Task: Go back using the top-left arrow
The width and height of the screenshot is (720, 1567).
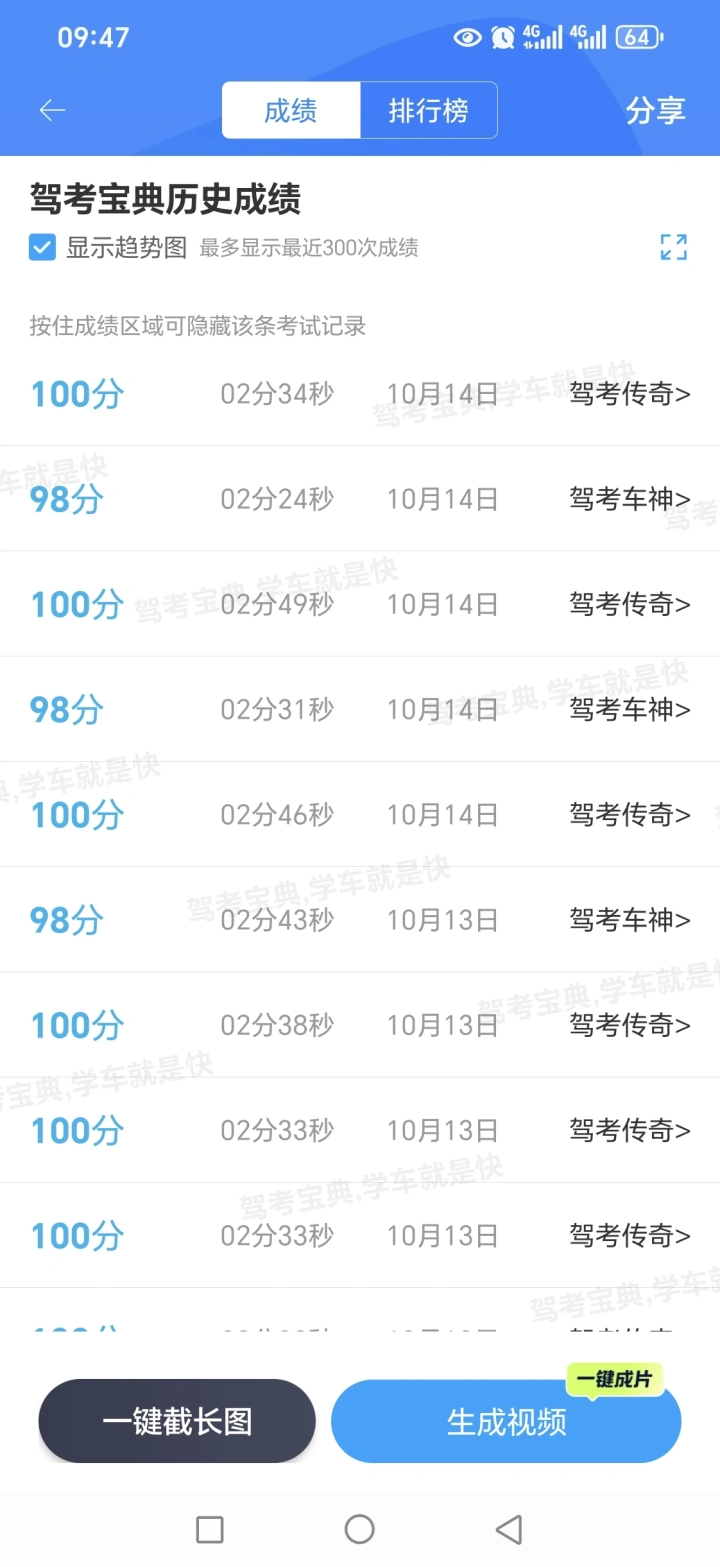Action: [52, 110]
